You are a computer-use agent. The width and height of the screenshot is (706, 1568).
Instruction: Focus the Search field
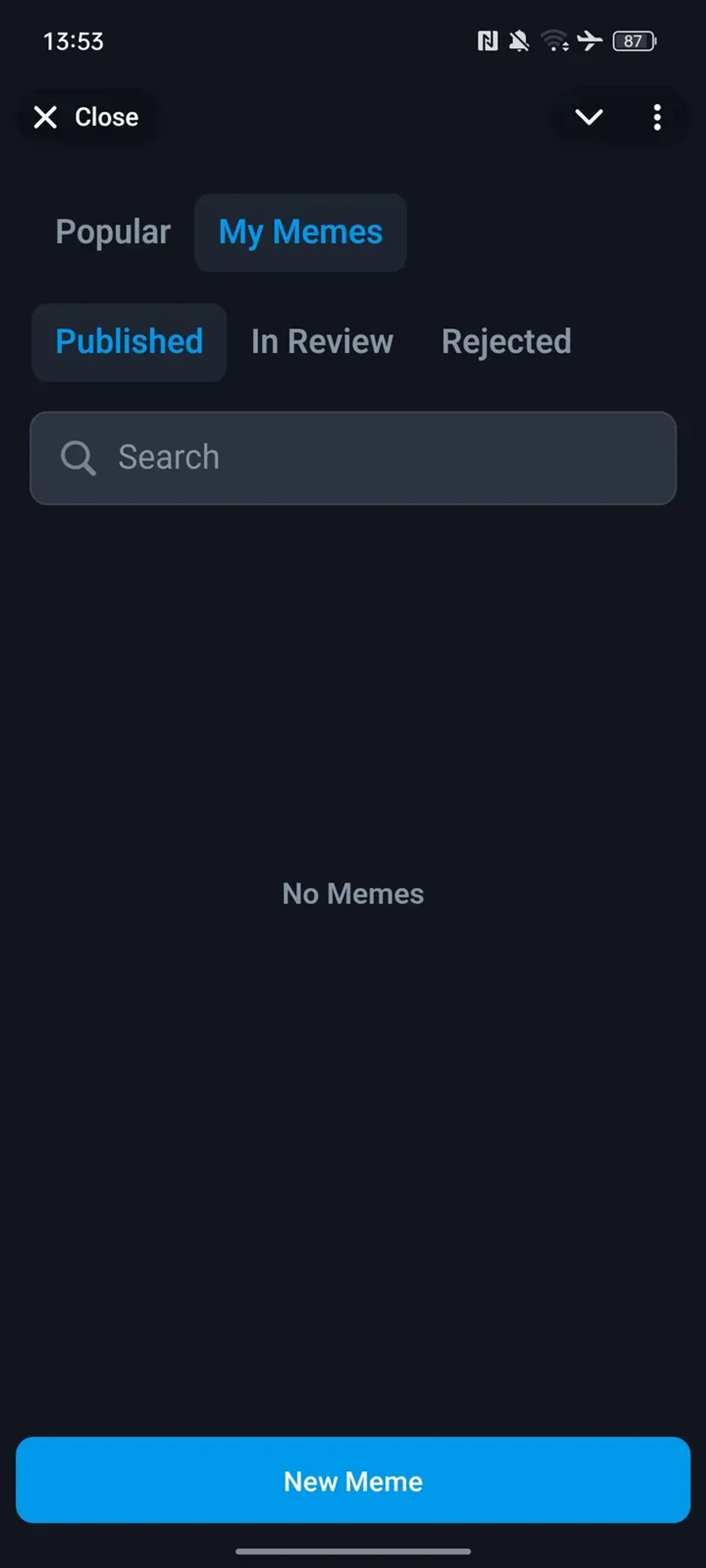(353, 458)
